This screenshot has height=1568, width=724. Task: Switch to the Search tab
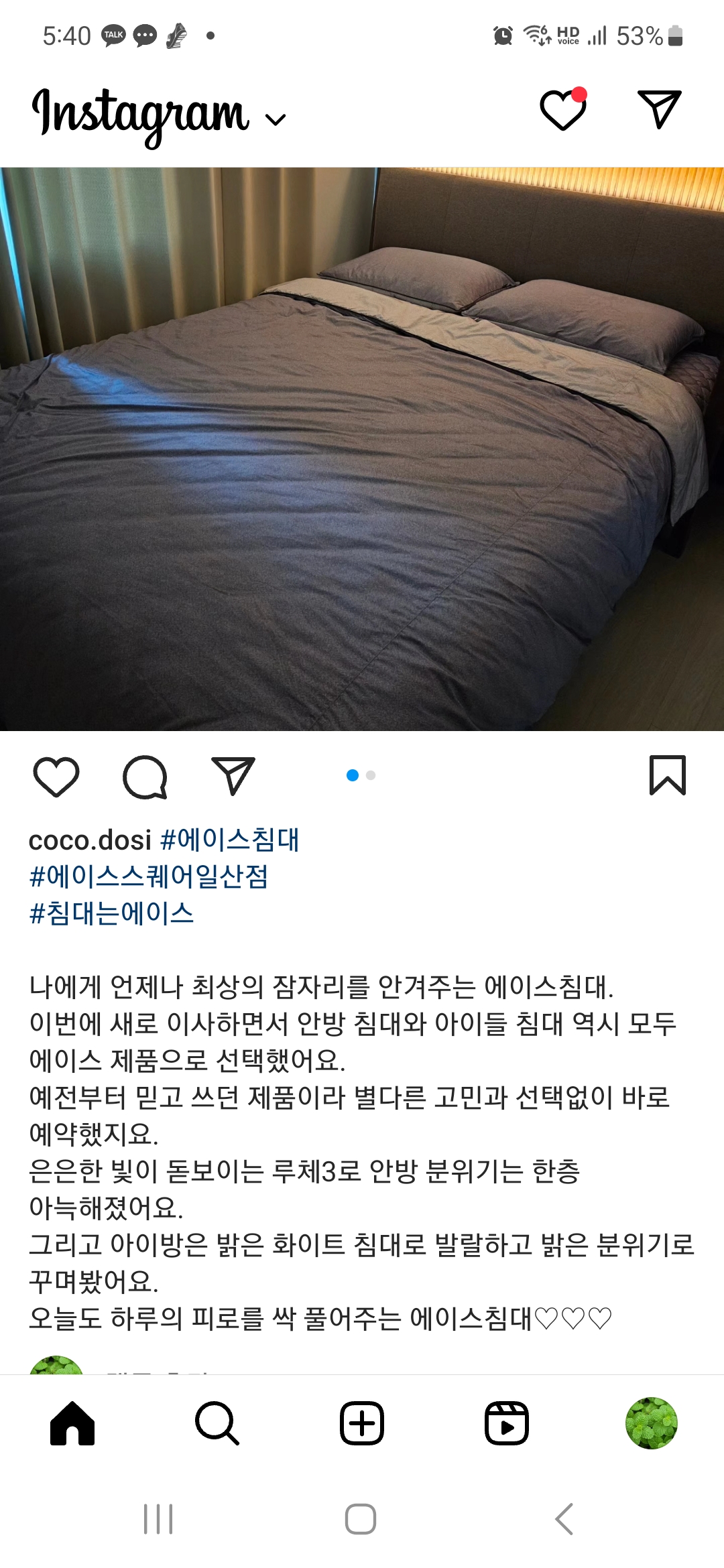[x=217, y=1423]
